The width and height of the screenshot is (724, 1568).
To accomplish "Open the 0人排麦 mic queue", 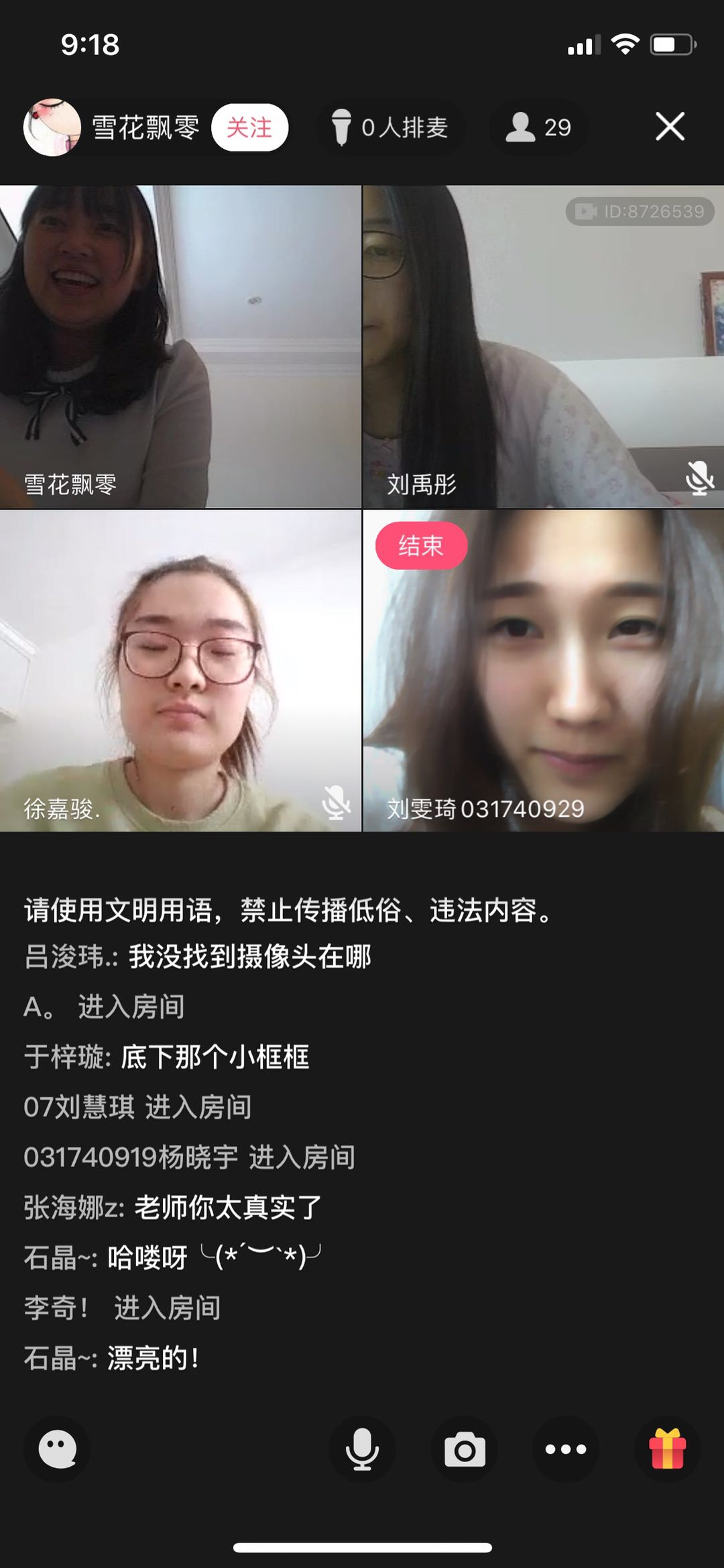I will 390,127.
